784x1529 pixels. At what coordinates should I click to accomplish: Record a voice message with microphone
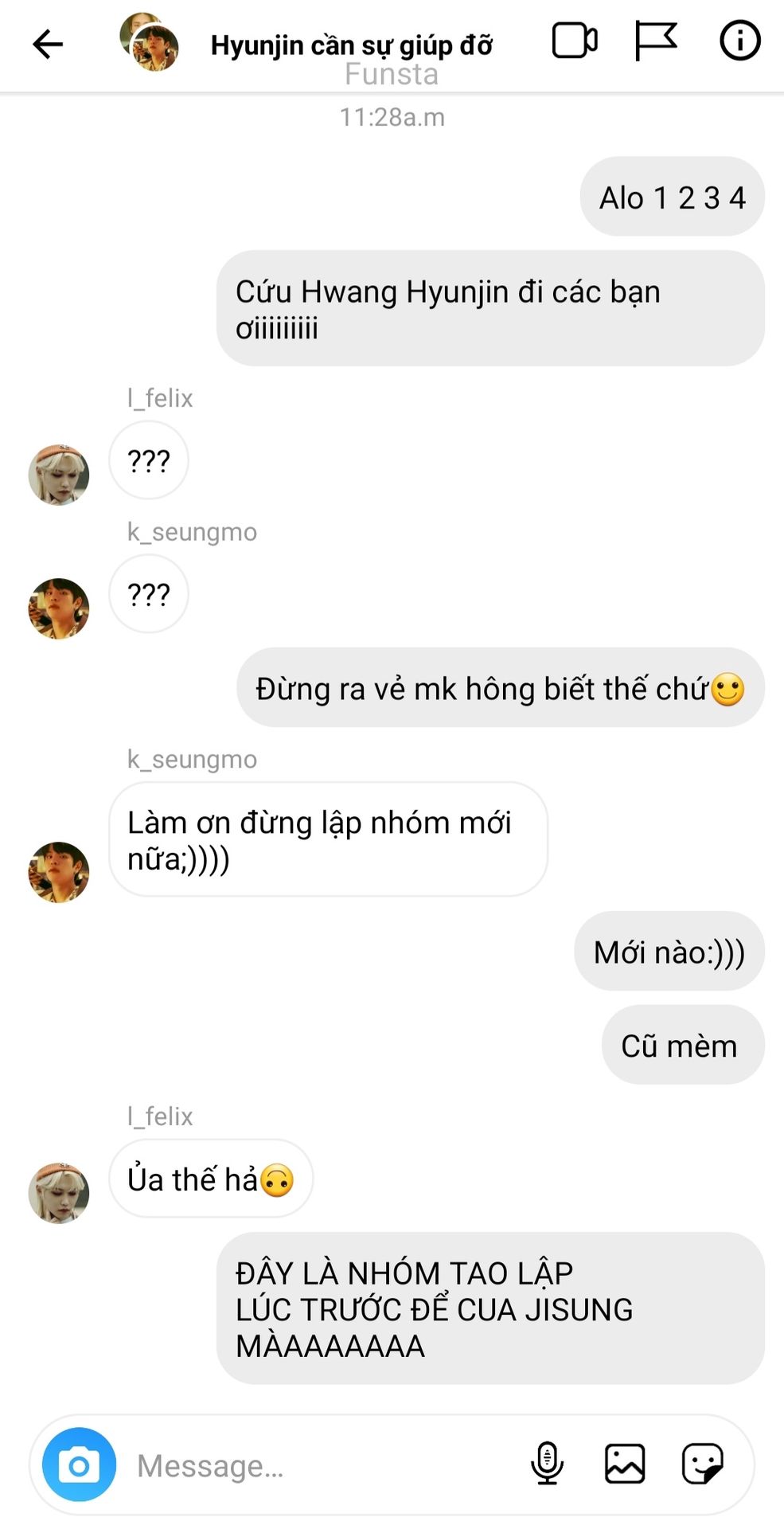[x=547, y=1464]
